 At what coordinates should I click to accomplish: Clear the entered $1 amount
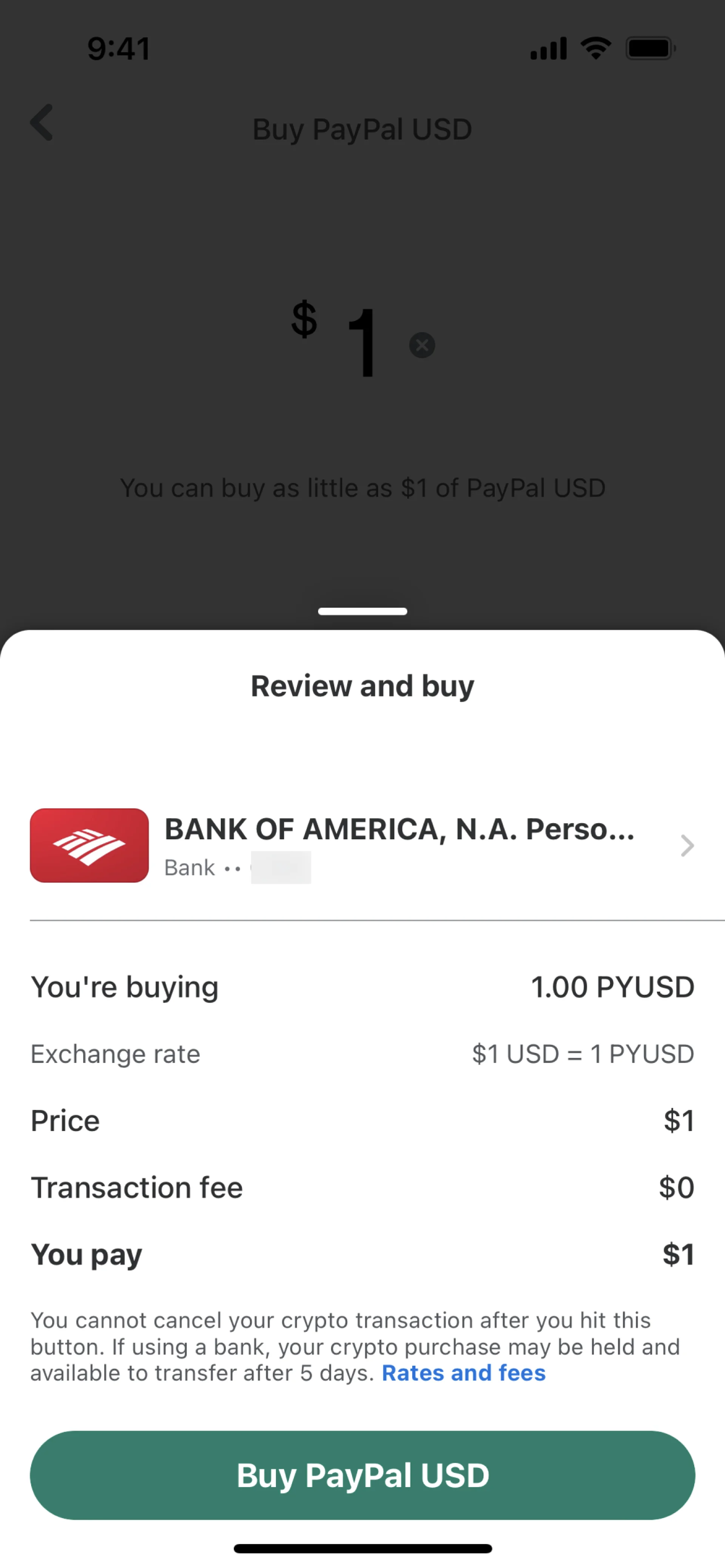click(422, 345)
